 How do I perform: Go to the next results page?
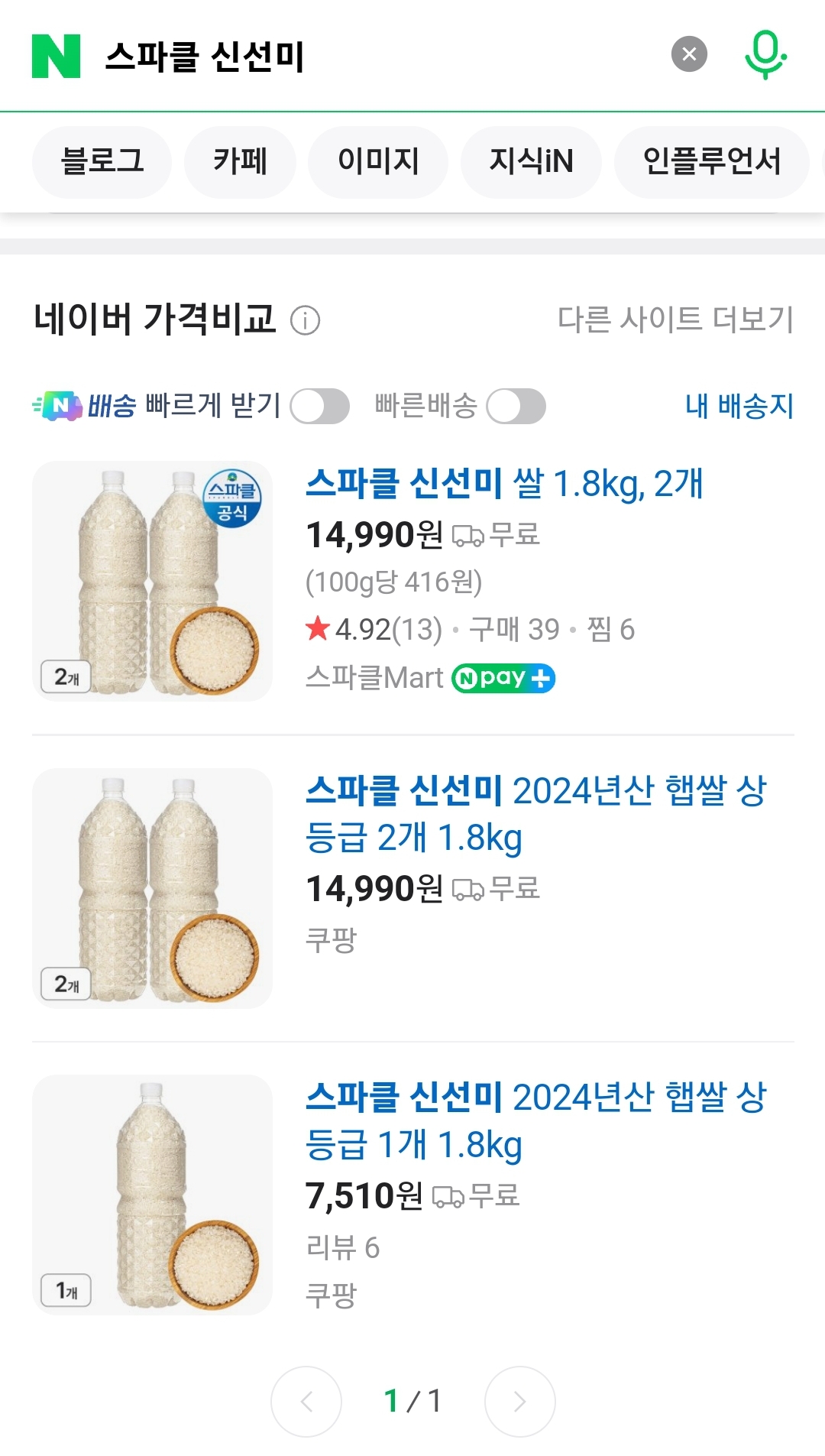[519, 1401]
